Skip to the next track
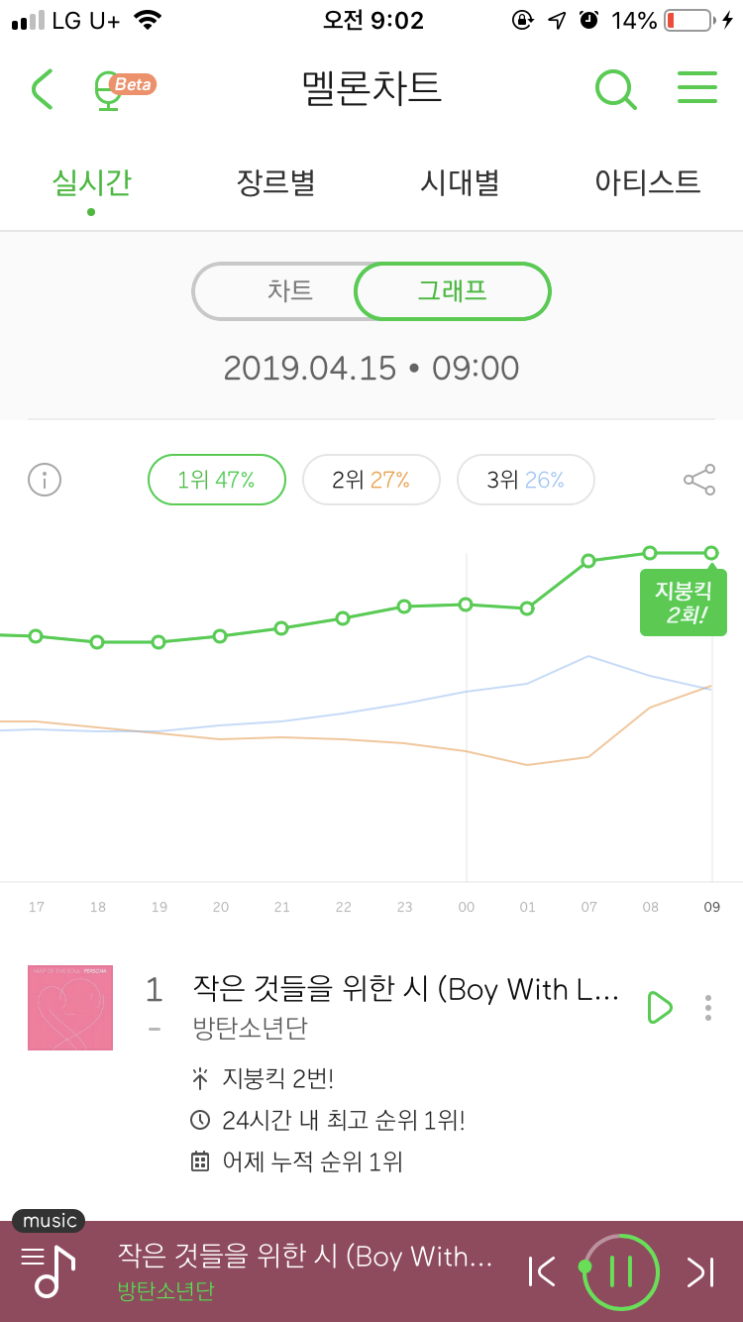Screen dimensions: 743x1322 click(x=700, y=1272)
